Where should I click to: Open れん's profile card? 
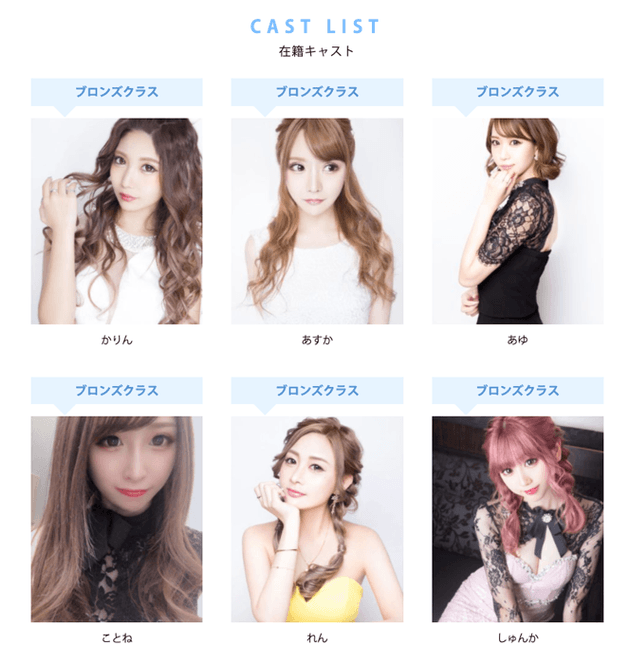pyautogui.click(x=317, y=519)
